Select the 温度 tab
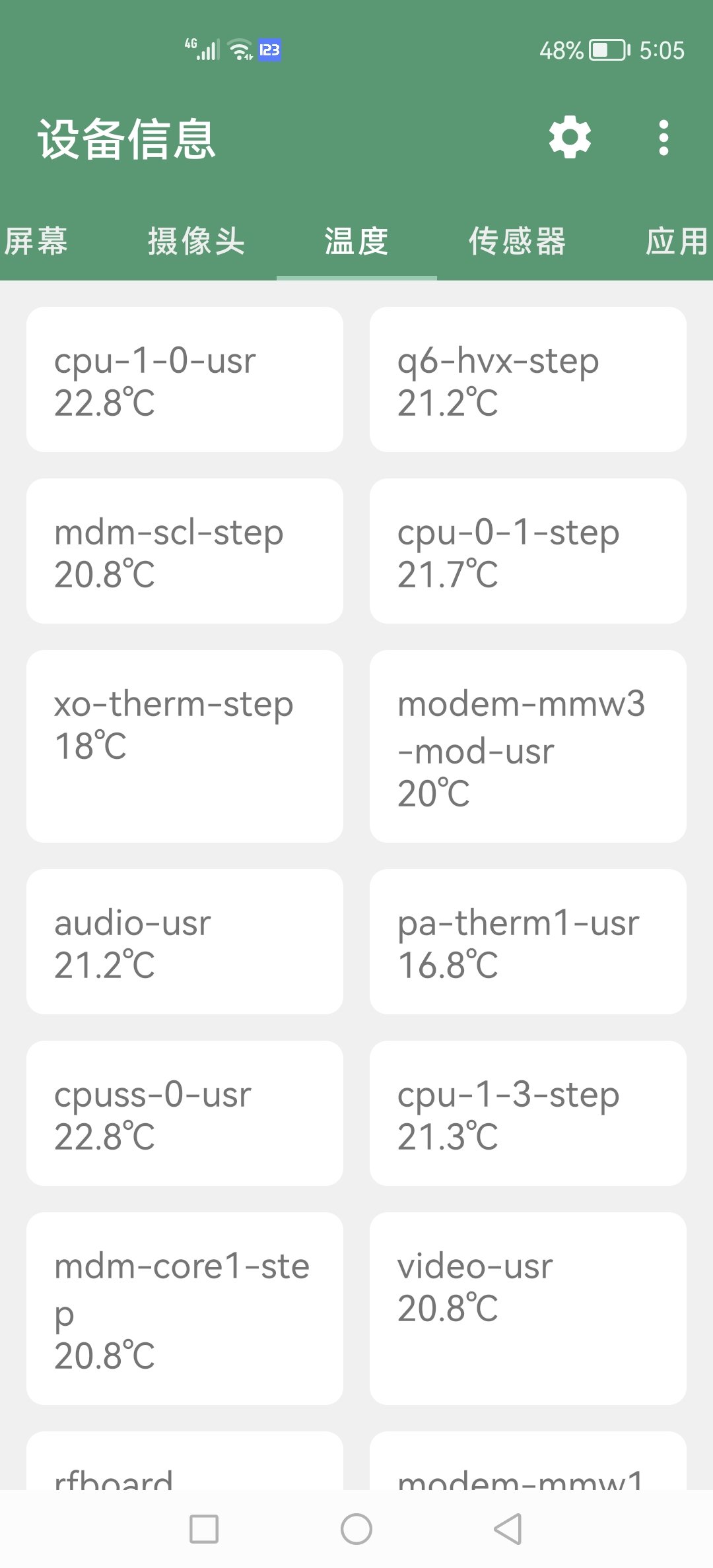 (x=356, y=241)
